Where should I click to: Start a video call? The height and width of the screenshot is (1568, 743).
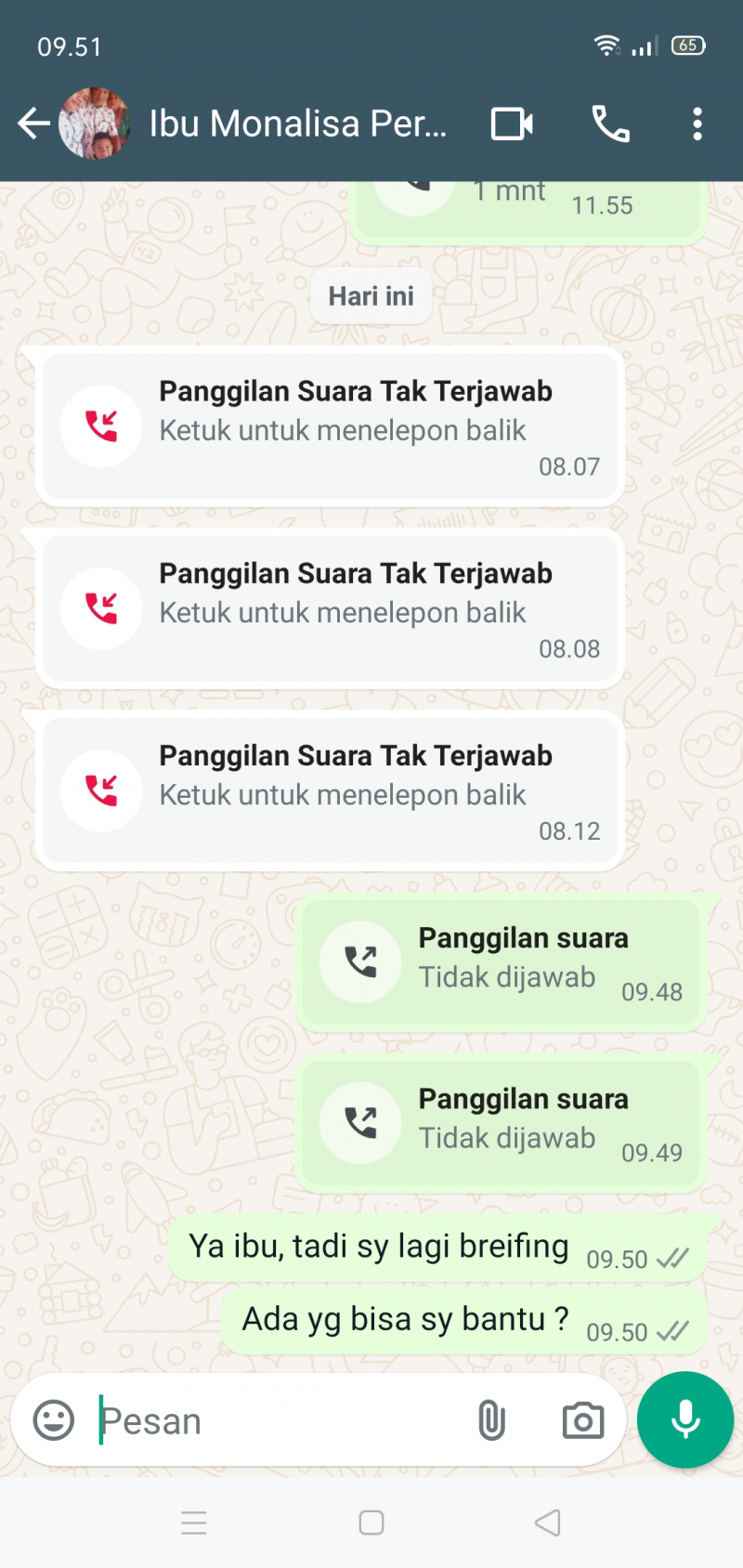click(x=512, y=124)
